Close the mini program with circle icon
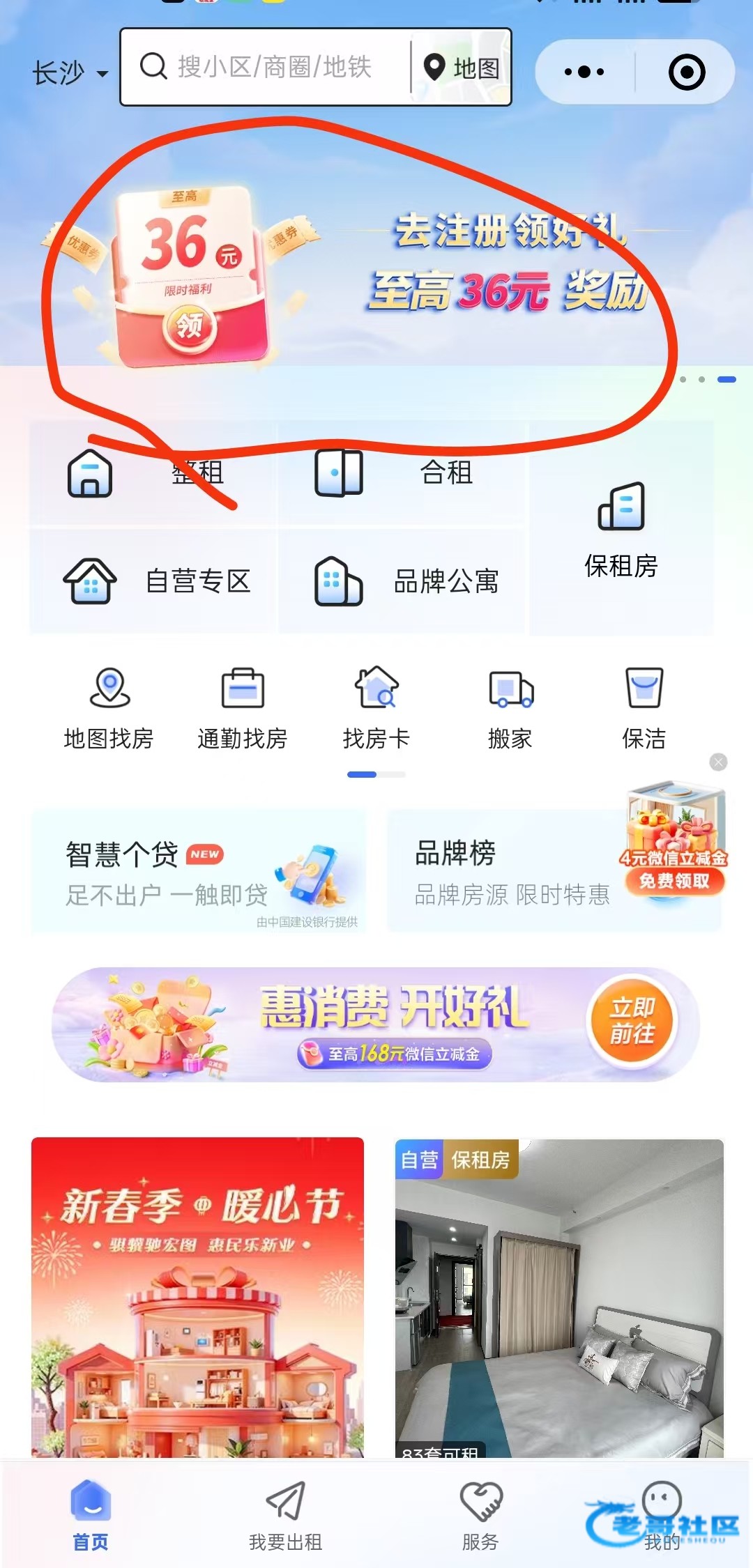The image size is (753, 1568). coord(687,72)
